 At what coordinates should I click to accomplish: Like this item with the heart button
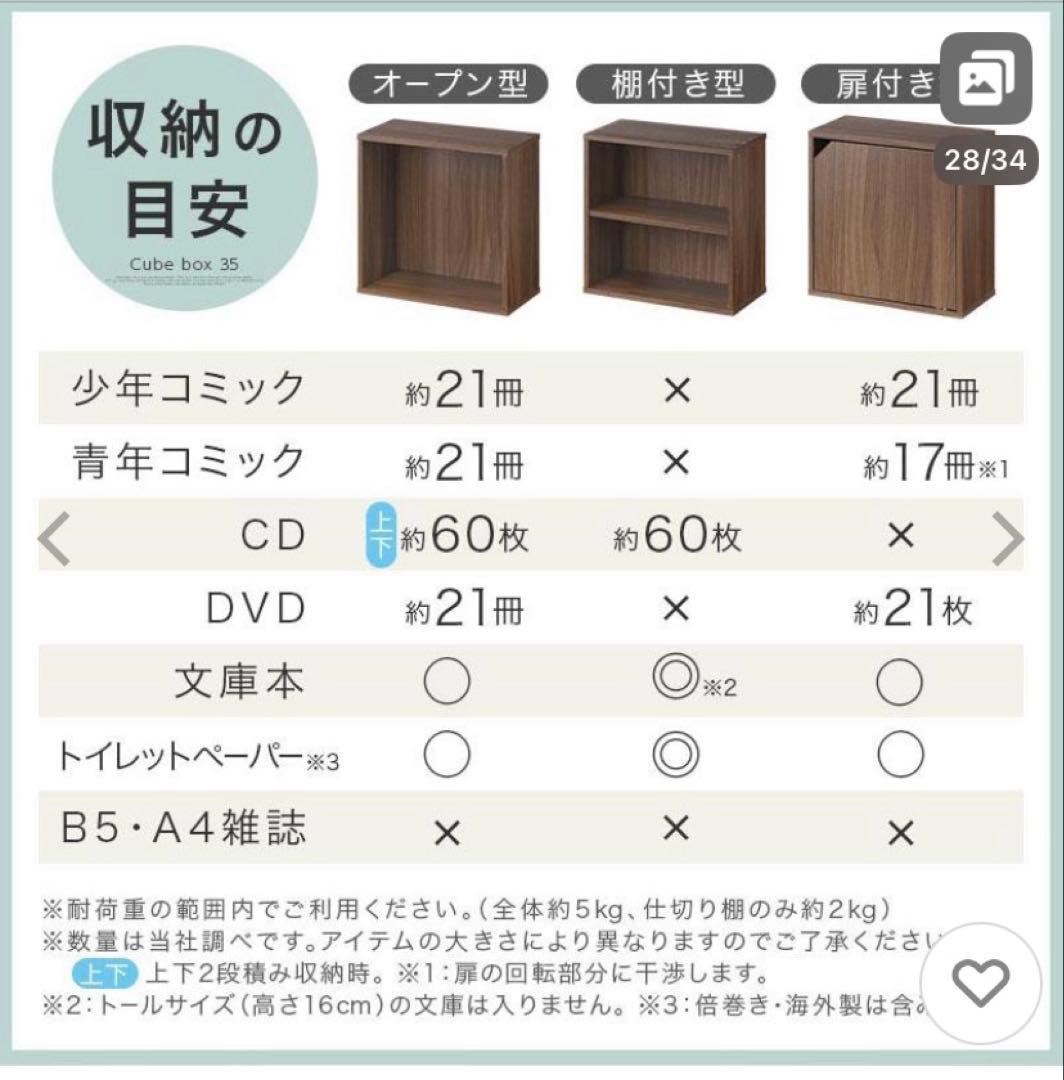pyautogui.click(x=981, y=984)
